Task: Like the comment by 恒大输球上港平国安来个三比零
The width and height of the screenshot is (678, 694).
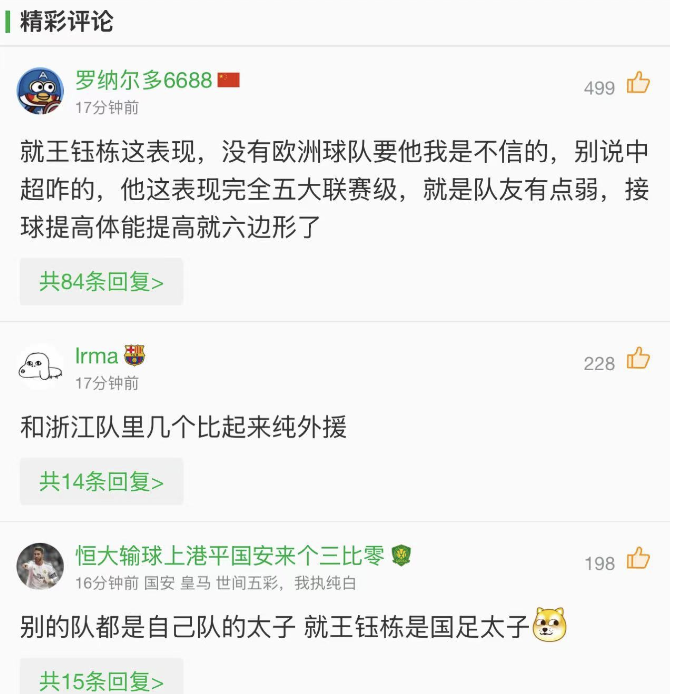Action: click(x=638, y=560)
